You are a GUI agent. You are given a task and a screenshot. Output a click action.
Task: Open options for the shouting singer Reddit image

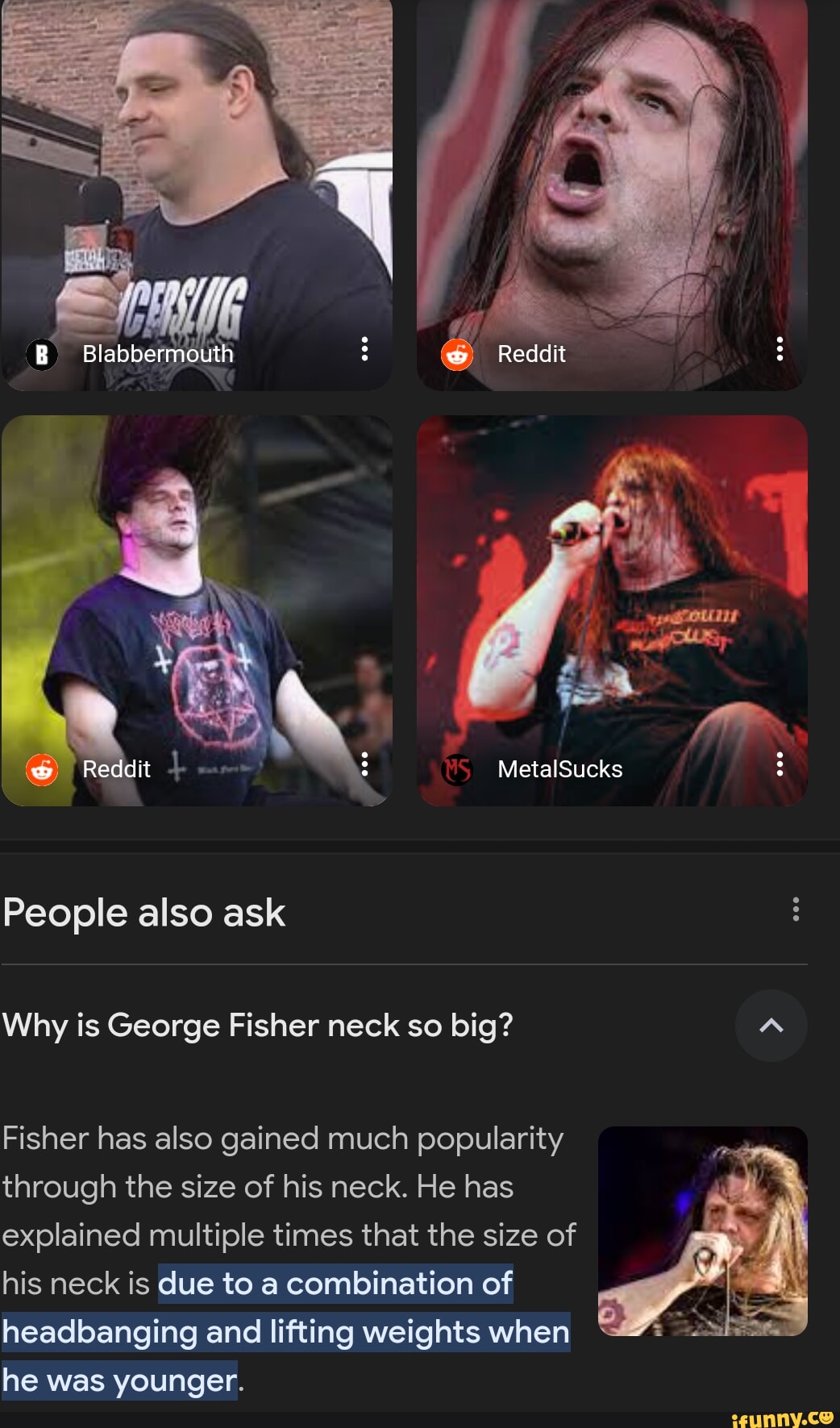click(780, 349)
